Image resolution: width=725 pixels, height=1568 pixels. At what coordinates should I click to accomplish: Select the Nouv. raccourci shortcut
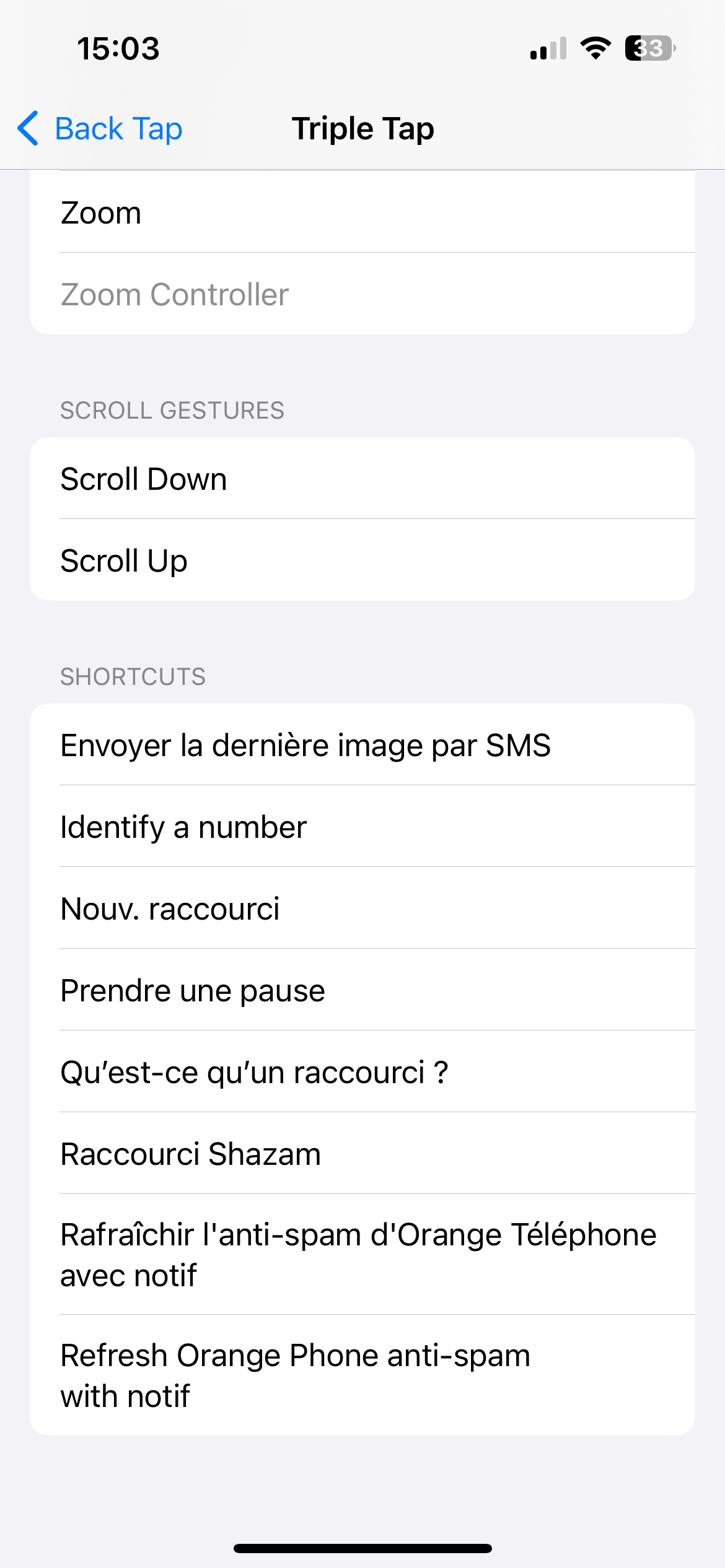362,908
